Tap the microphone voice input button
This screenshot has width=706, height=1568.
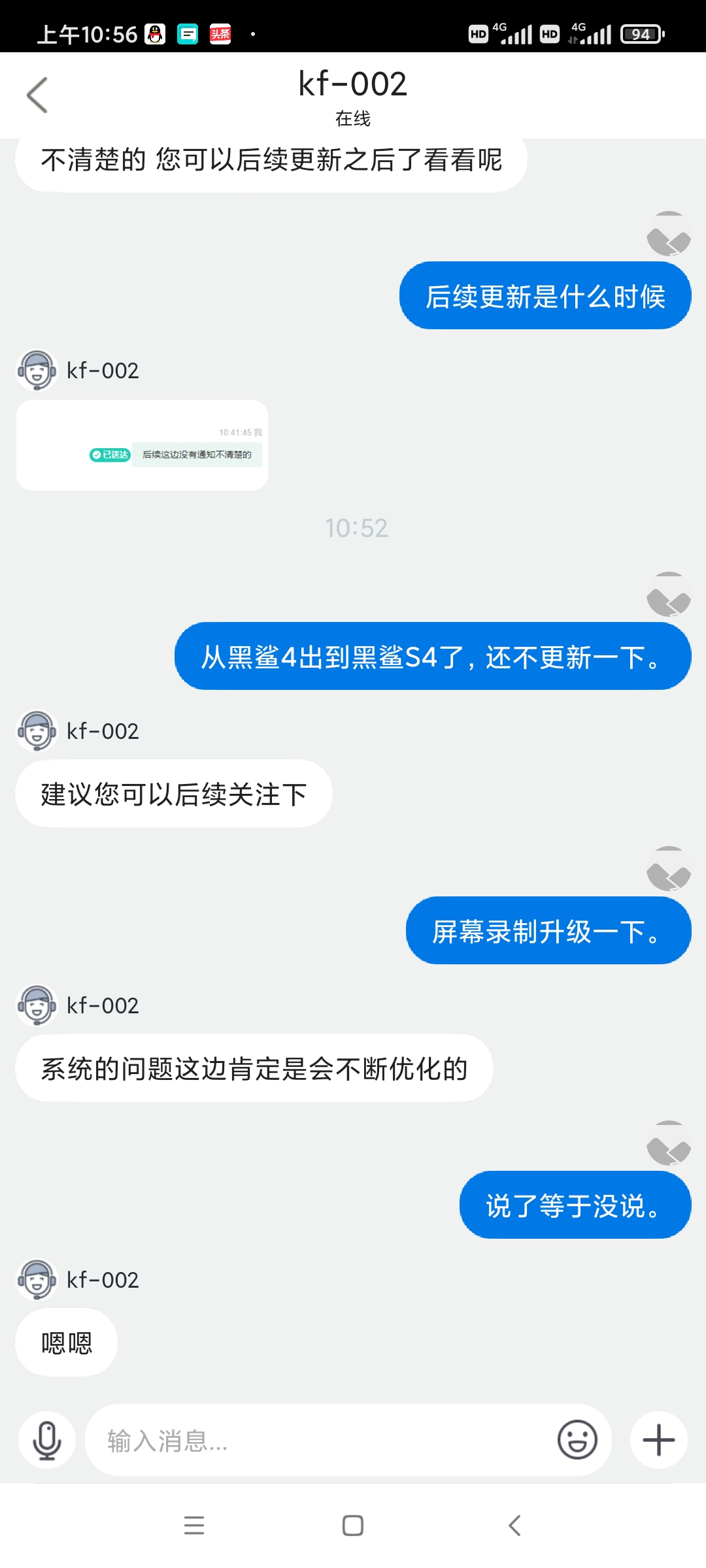pos(47,1440)
